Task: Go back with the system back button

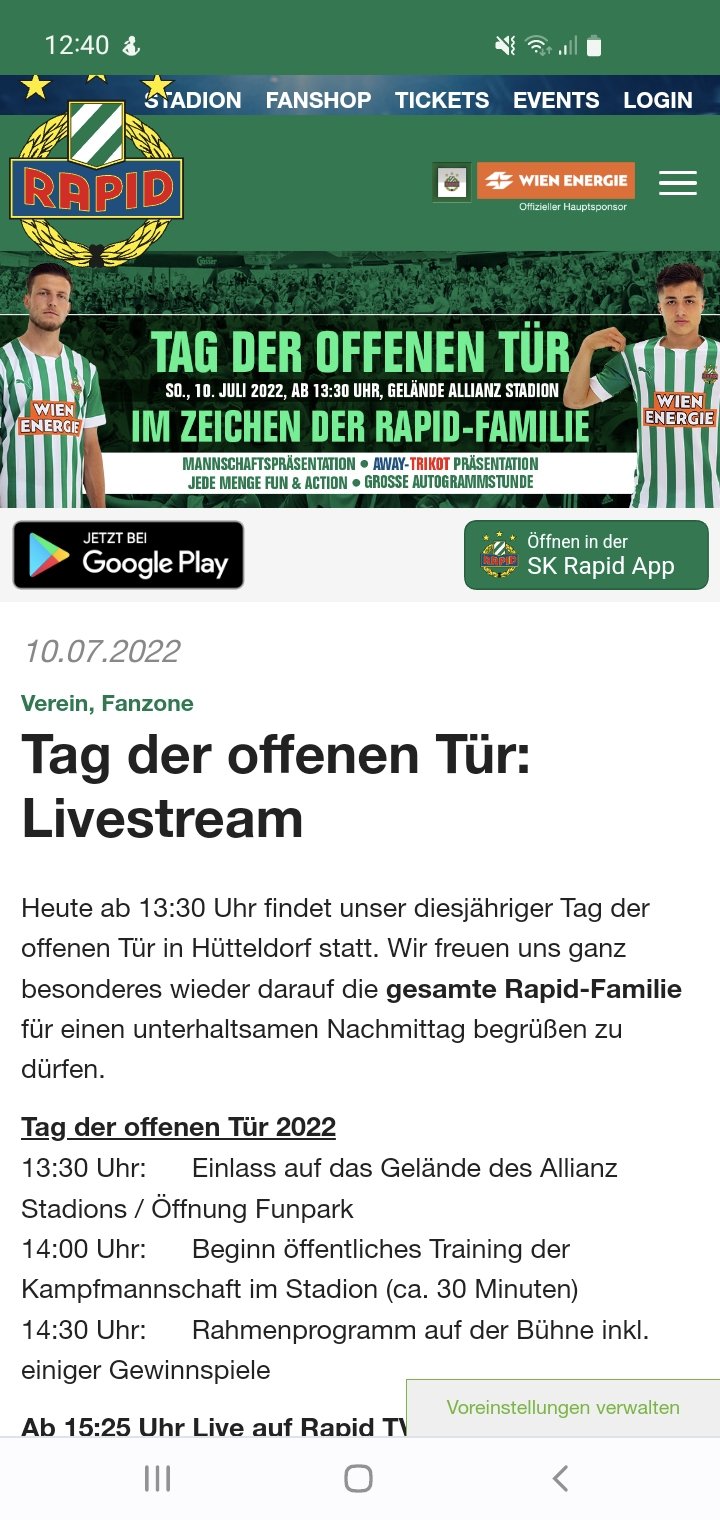Action: pyautogui.click(x=561, y=1478)
